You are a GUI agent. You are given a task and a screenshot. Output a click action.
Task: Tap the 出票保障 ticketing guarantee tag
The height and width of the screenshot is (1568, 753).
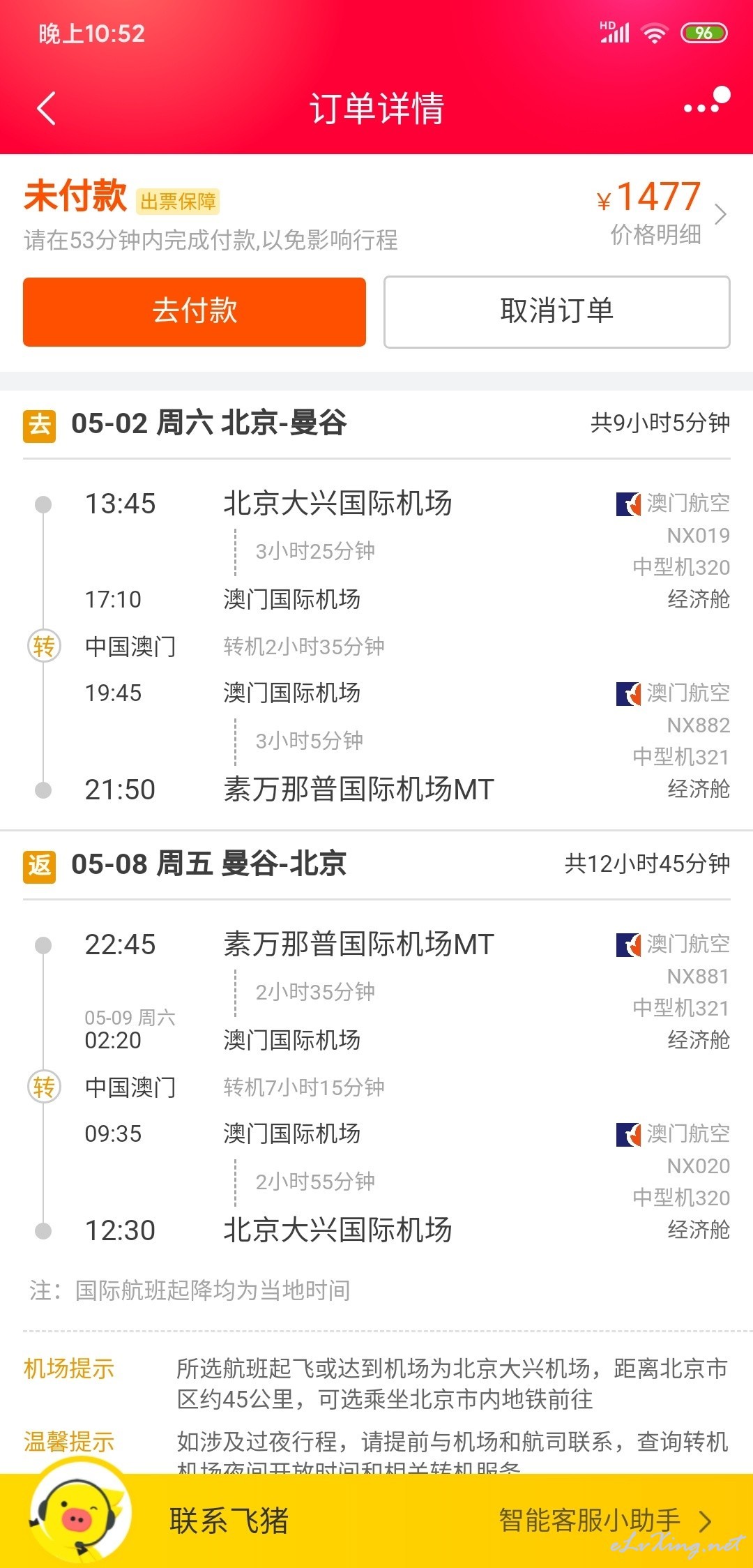click(178, 202)
